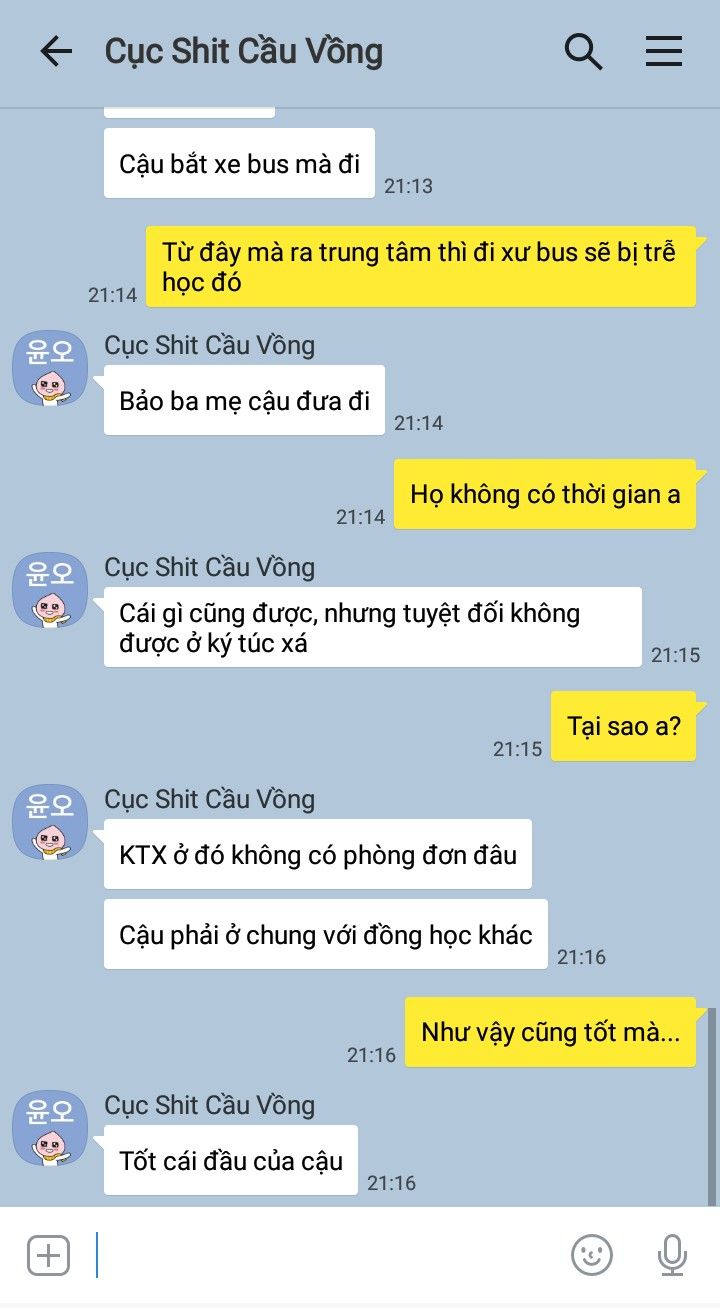The image size is (720, 1308).
Task: Start voice input with microphone
Action: [673, 1254]
